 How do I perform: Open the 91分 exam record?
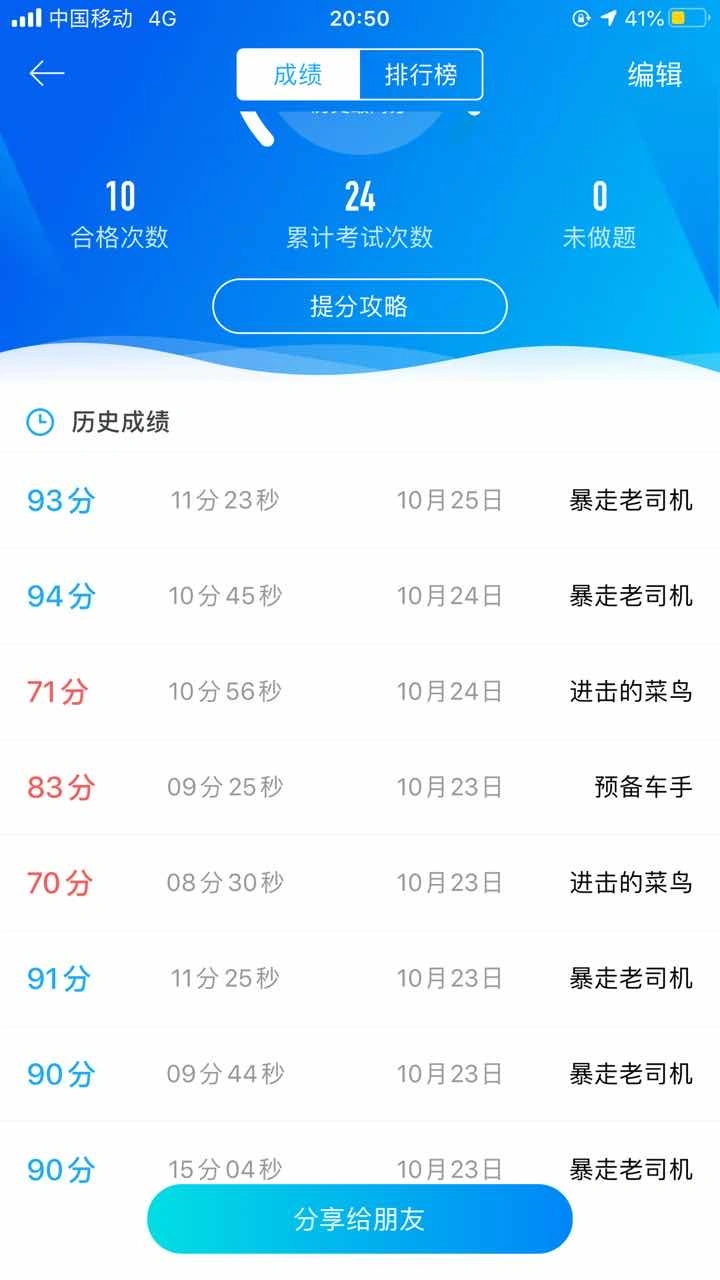pos(360,979)
